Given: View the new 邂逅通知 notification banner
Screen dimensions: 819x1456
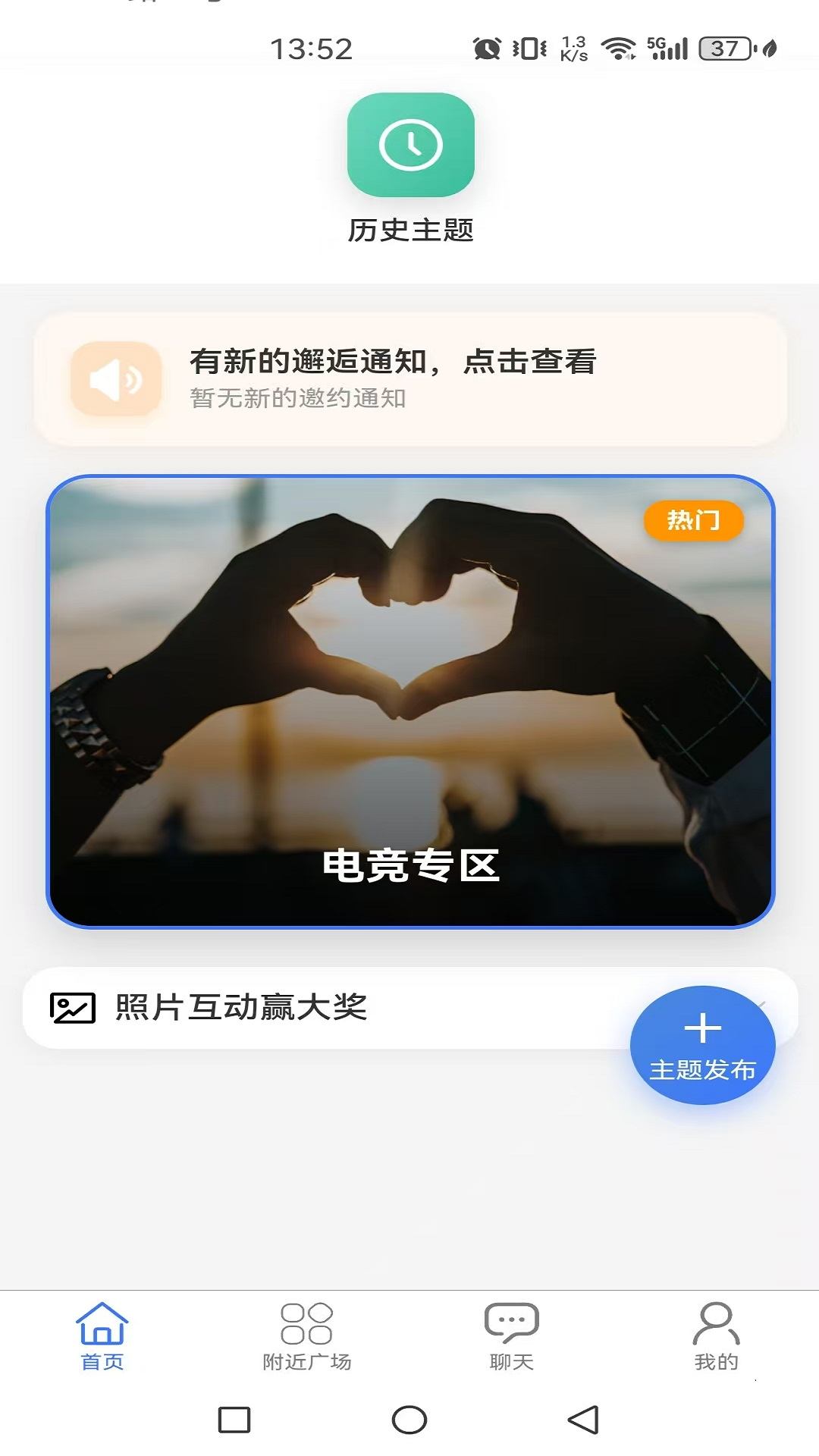Looking at the screenshot, I should (410, 378).
